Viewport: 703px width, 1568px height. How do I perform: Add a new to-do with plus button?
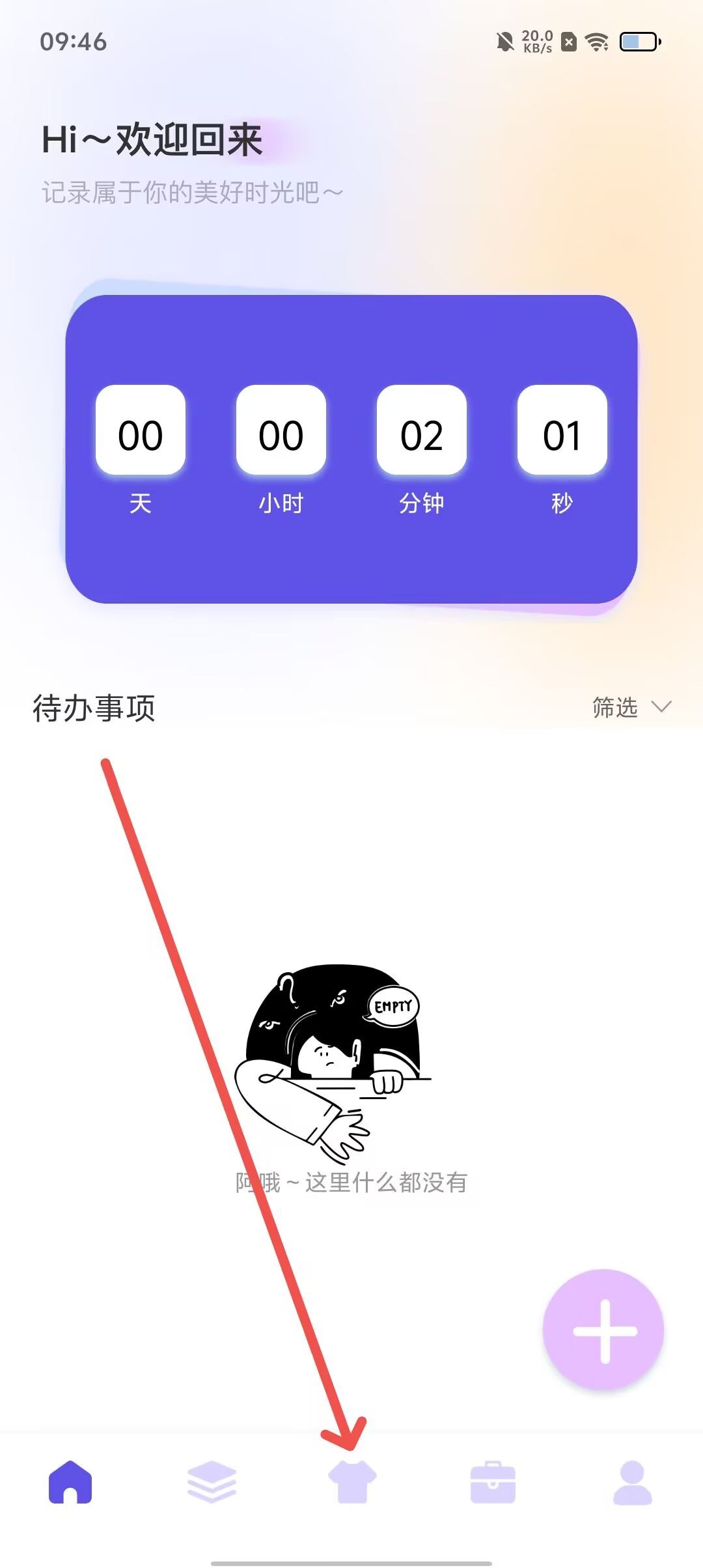point(603,1330)
